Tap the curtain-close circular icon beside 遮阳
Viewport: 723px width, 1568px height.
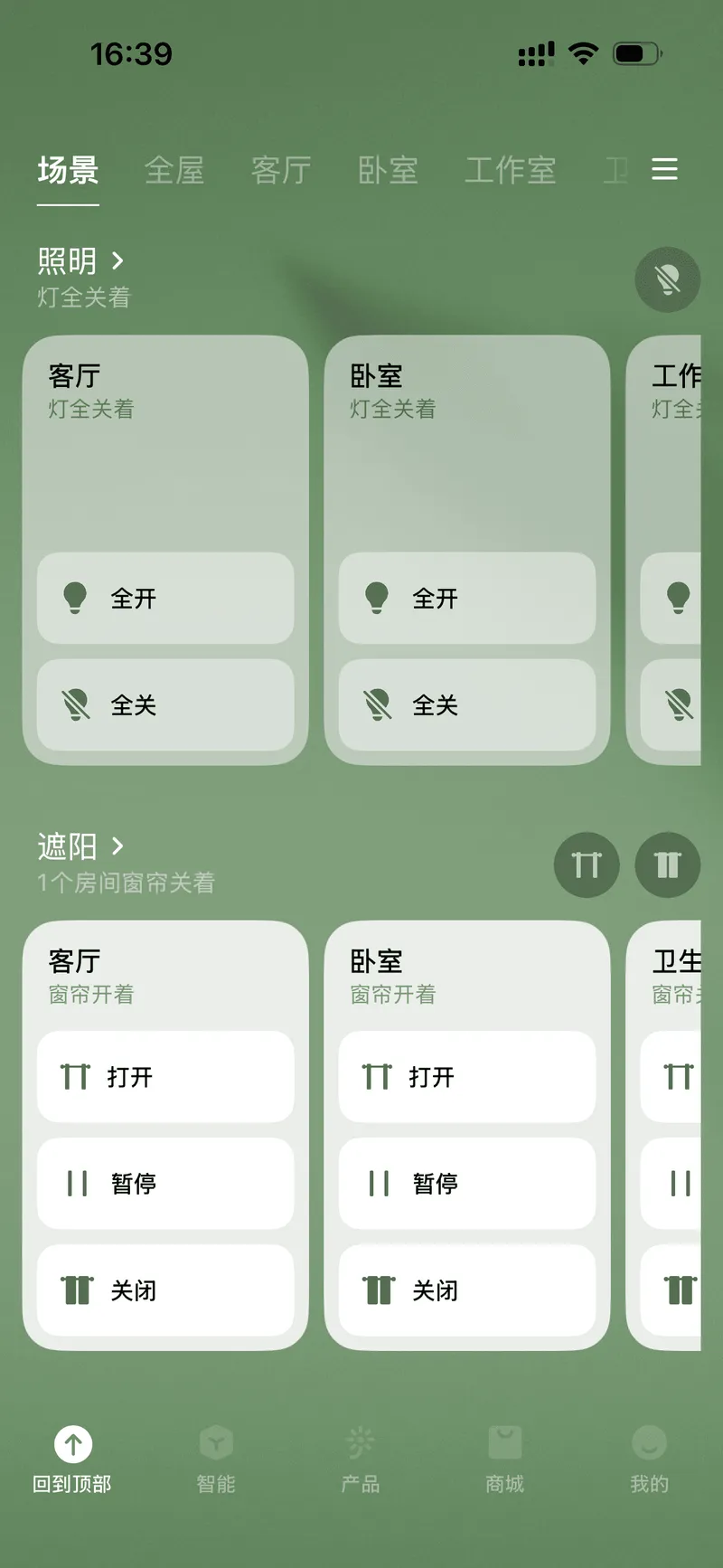pyautogui.click(x=667, y=865)
